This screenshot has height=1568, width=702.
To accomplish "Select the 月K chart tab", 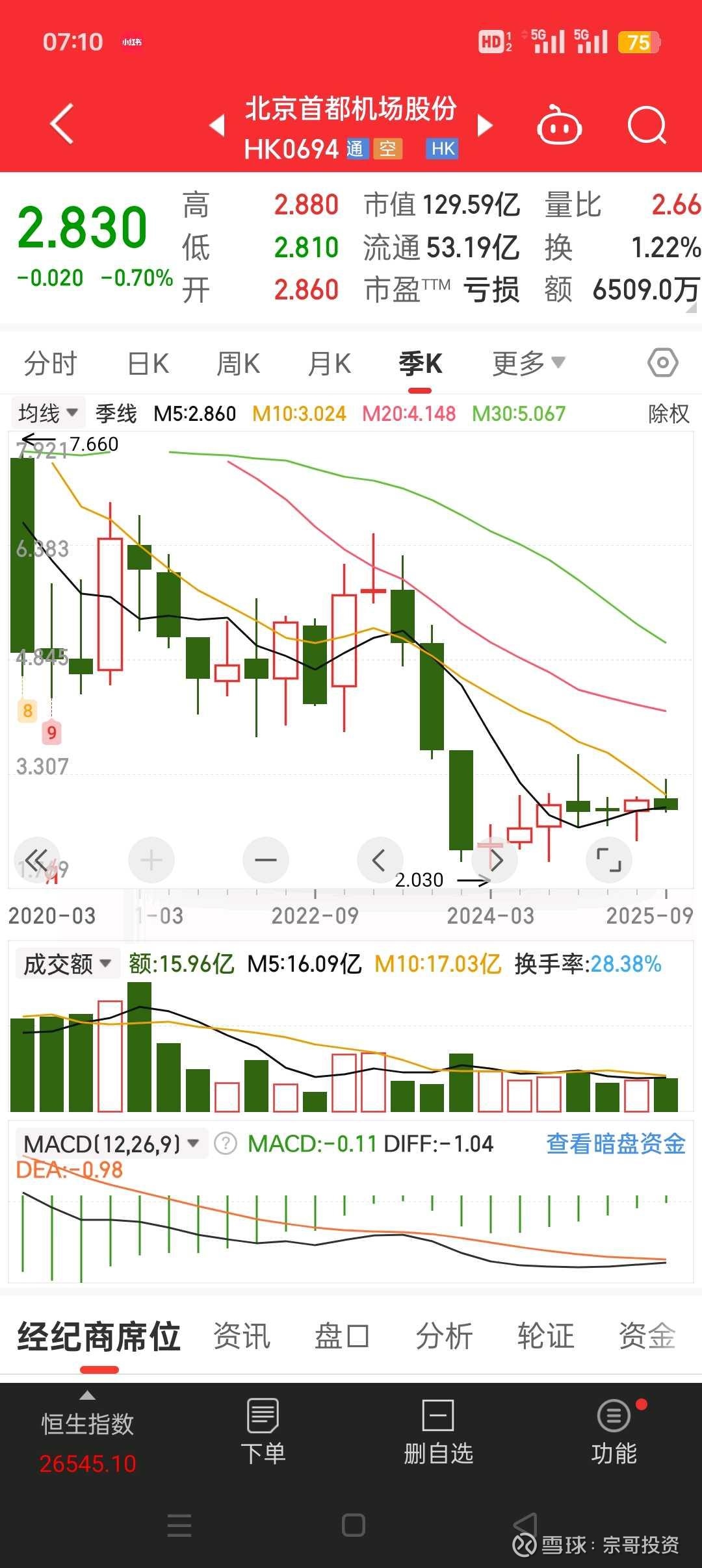I will [330, 363].
